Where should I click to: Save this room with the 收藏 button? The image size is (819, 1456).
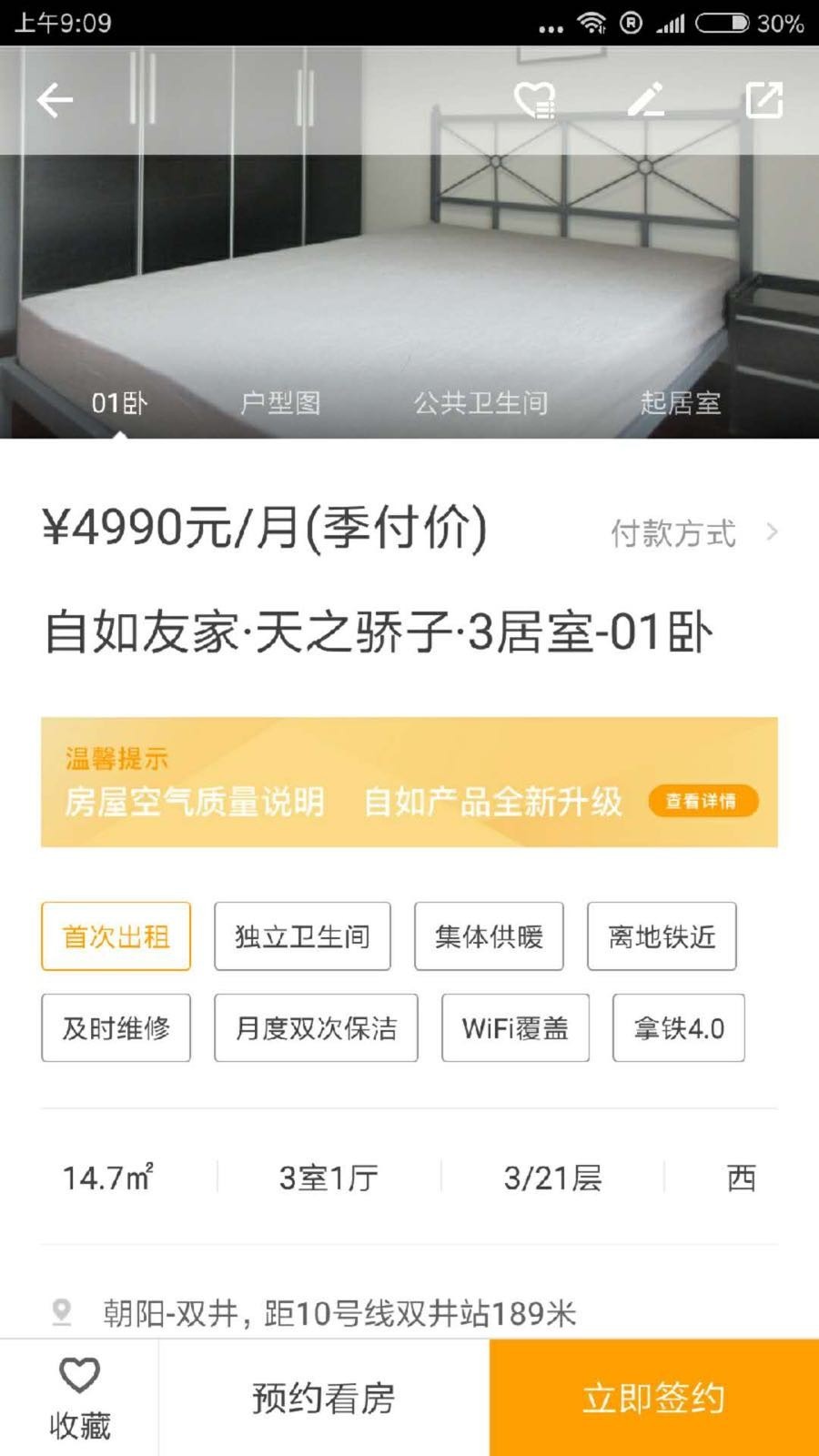[x=79, y=1399]
